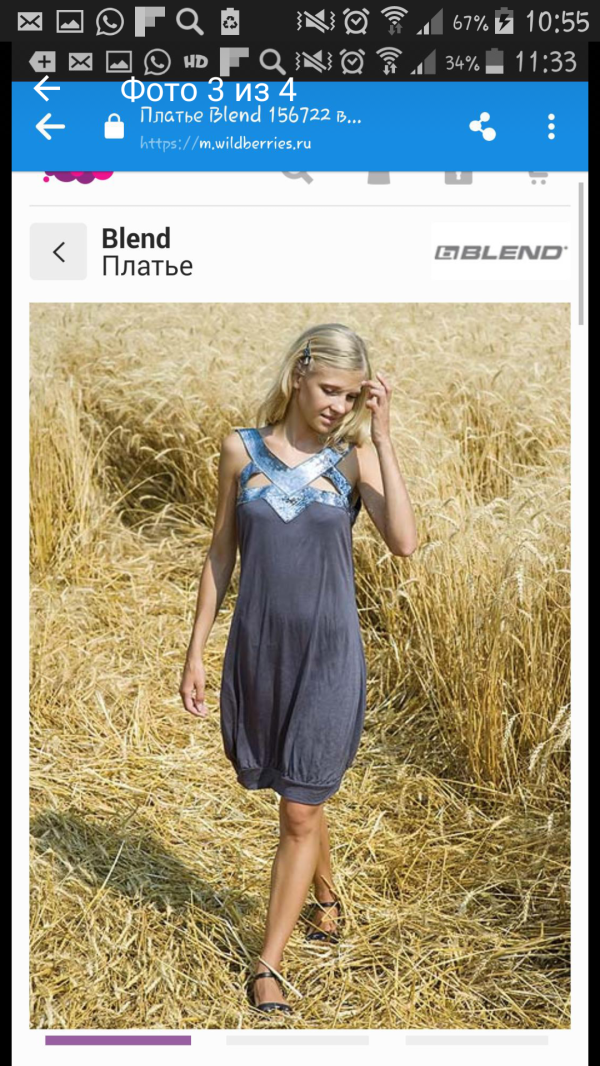Screen dimensions: 600x1066
Task: Tap the back arrow left of the lock icon
Action: [50, 126]
